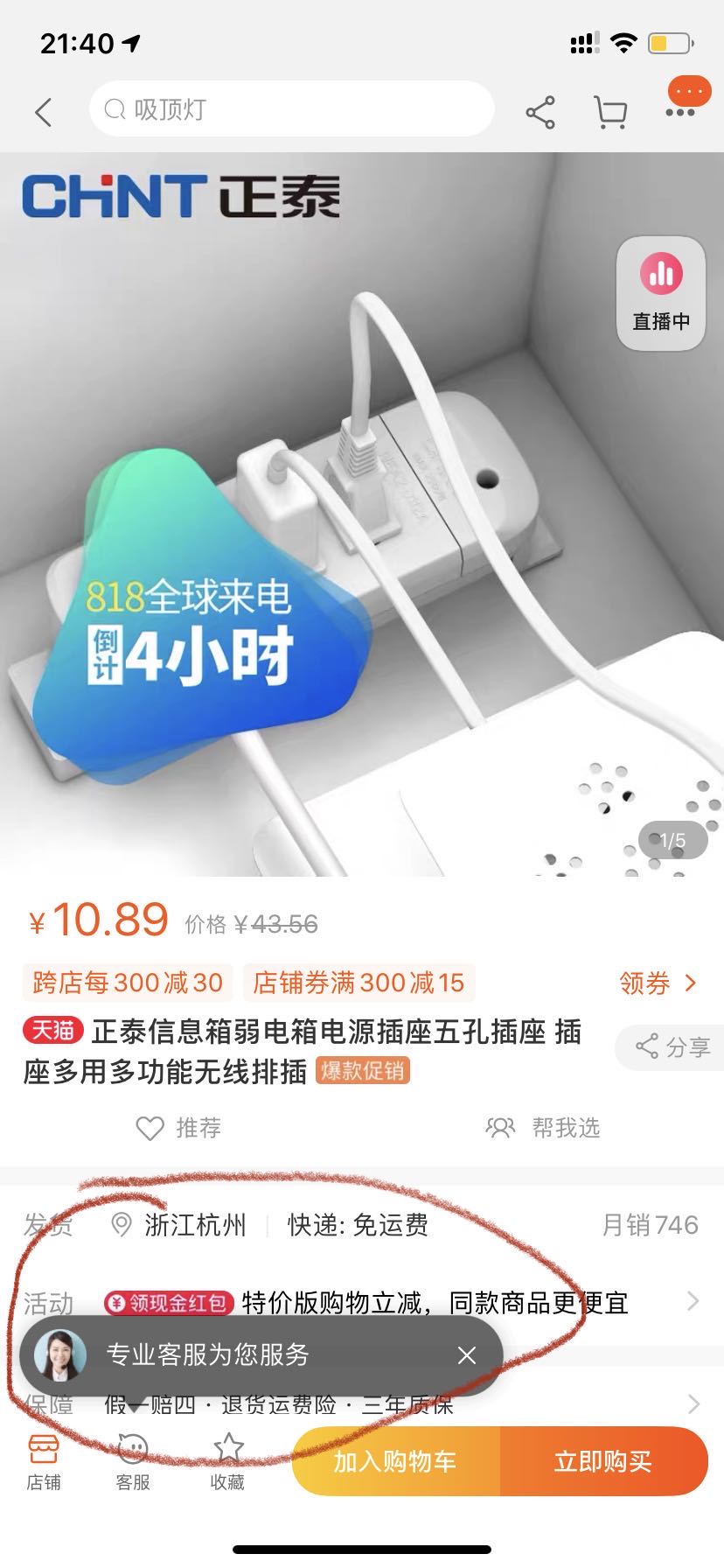
Task: Open the search box showing 吸顶灯
Action: (x=291, y=109)
